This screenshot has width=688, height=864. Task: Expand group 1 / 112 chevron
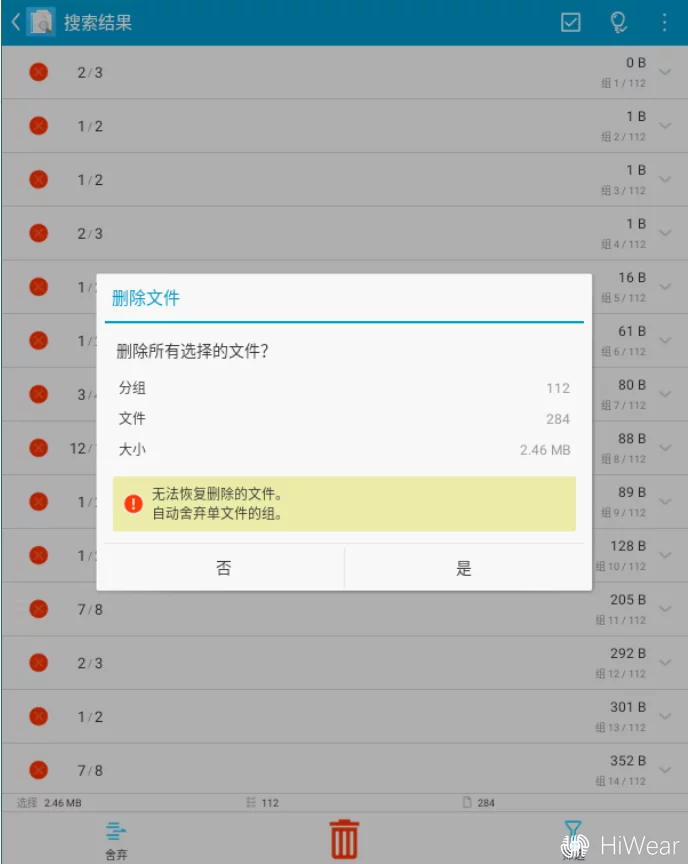tap(666, 72)
